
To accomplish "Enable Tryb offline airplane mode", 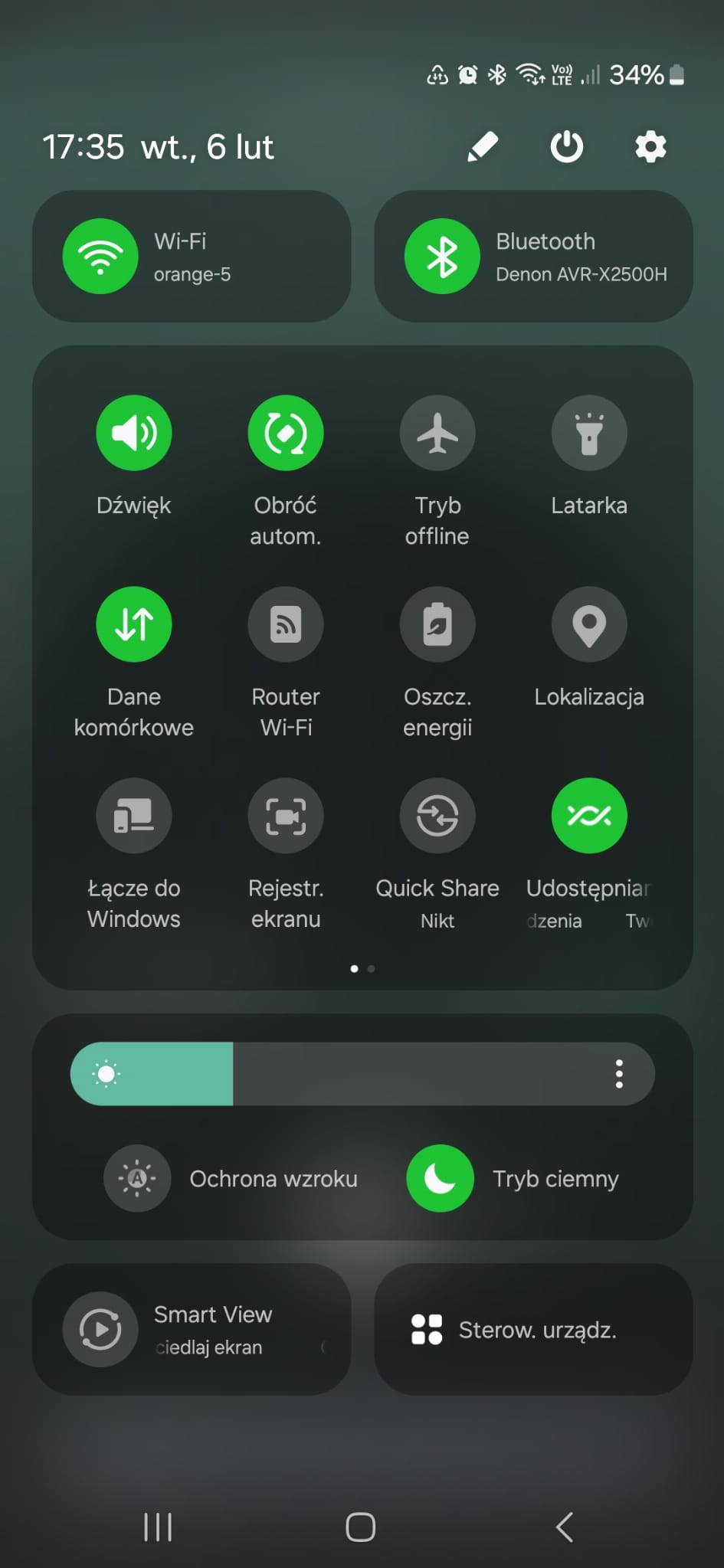I will coord(437,433).
